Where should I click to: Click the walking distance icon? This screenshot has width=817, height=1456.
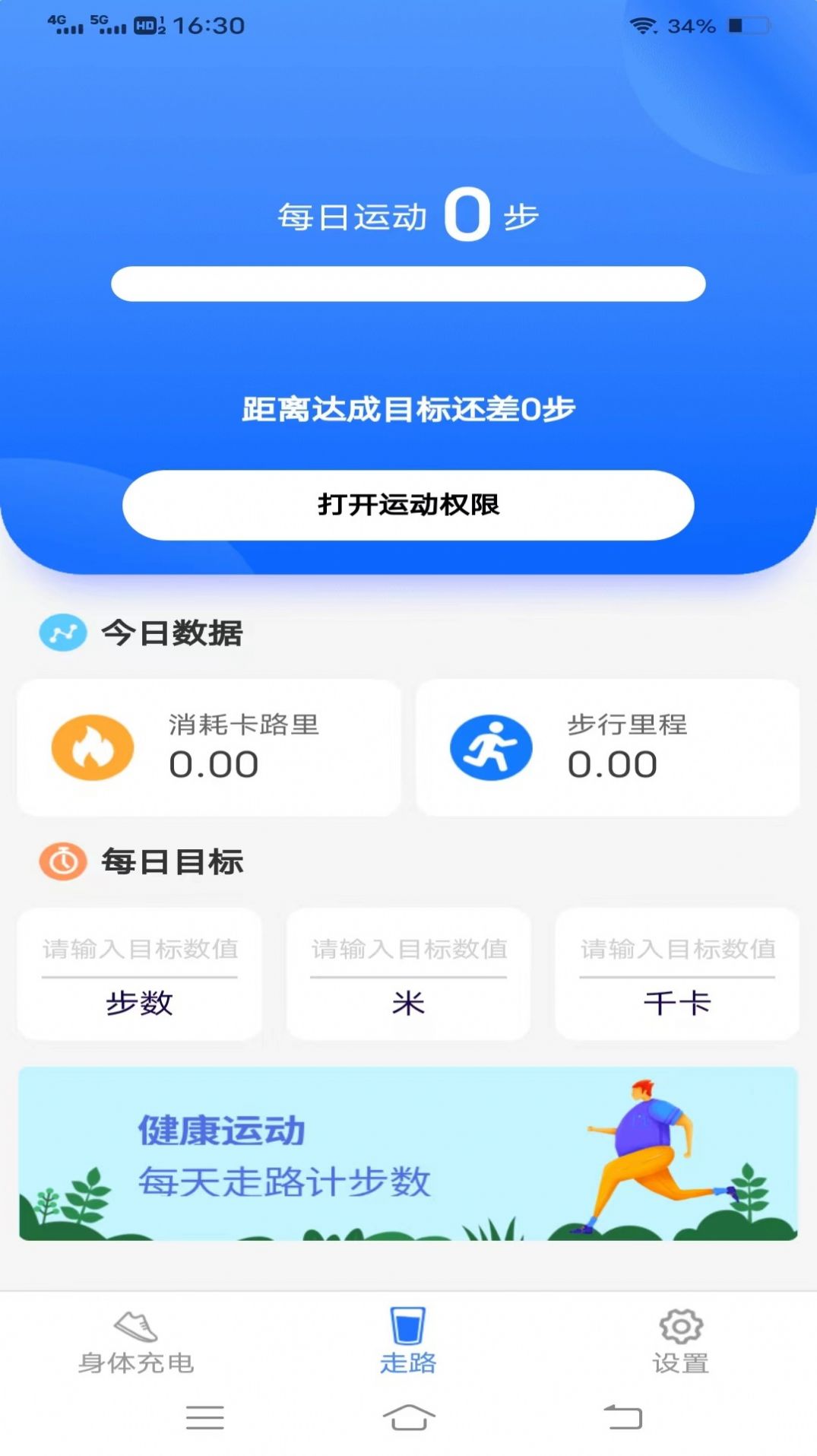coord(491,747)
